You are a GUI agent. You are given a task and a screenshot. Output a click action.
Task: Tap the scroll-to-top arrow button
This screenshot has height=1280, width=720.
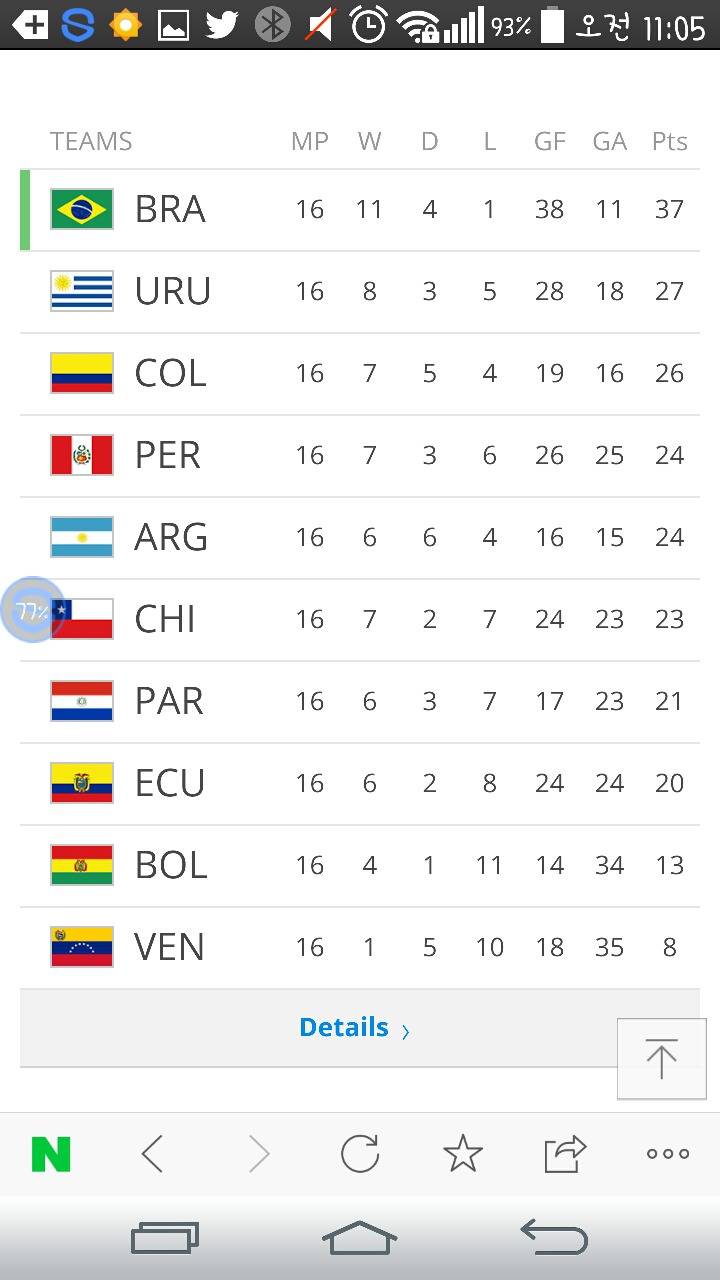(661, 1059)
